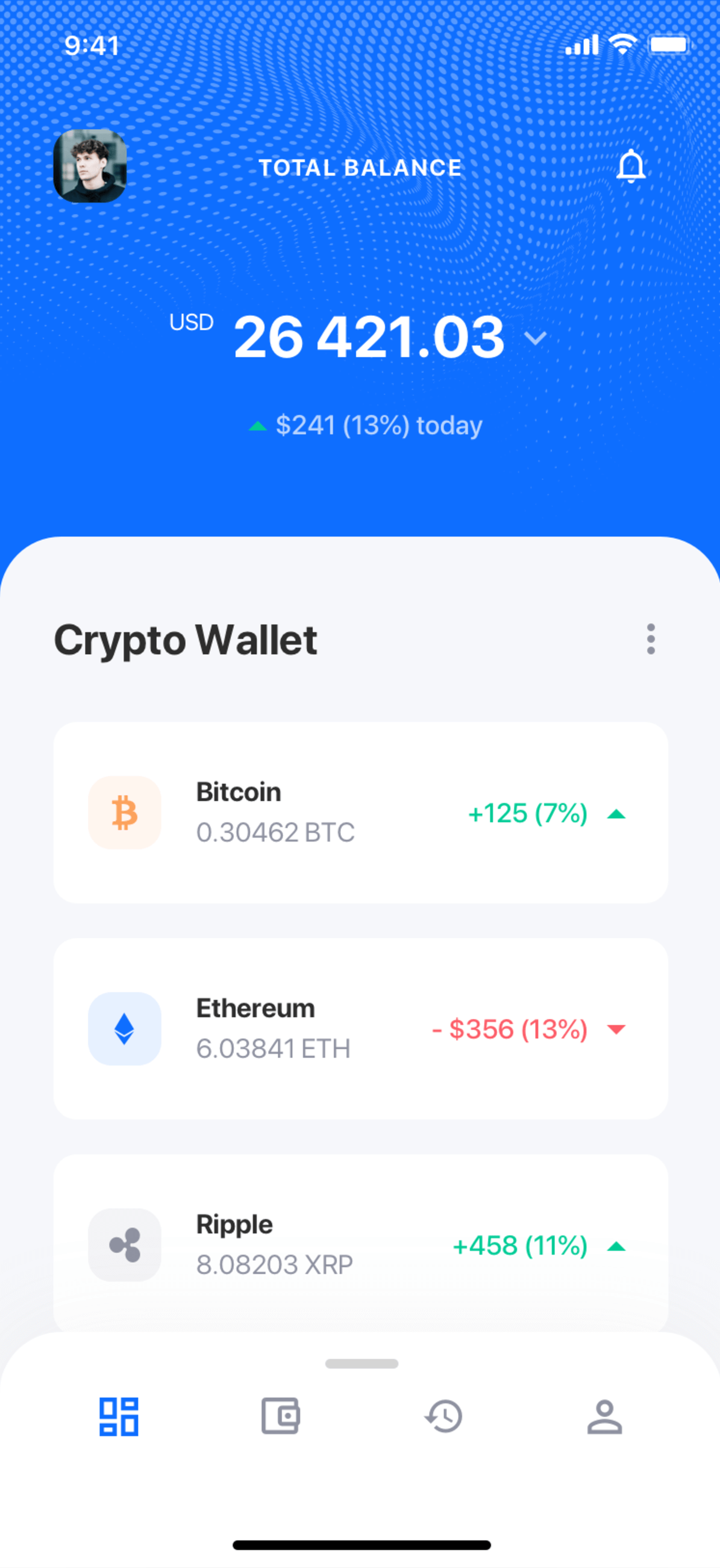Switch to the wallet tab
The height and width of the screenshot is (1568, 720).
(x=280, y=1416)
